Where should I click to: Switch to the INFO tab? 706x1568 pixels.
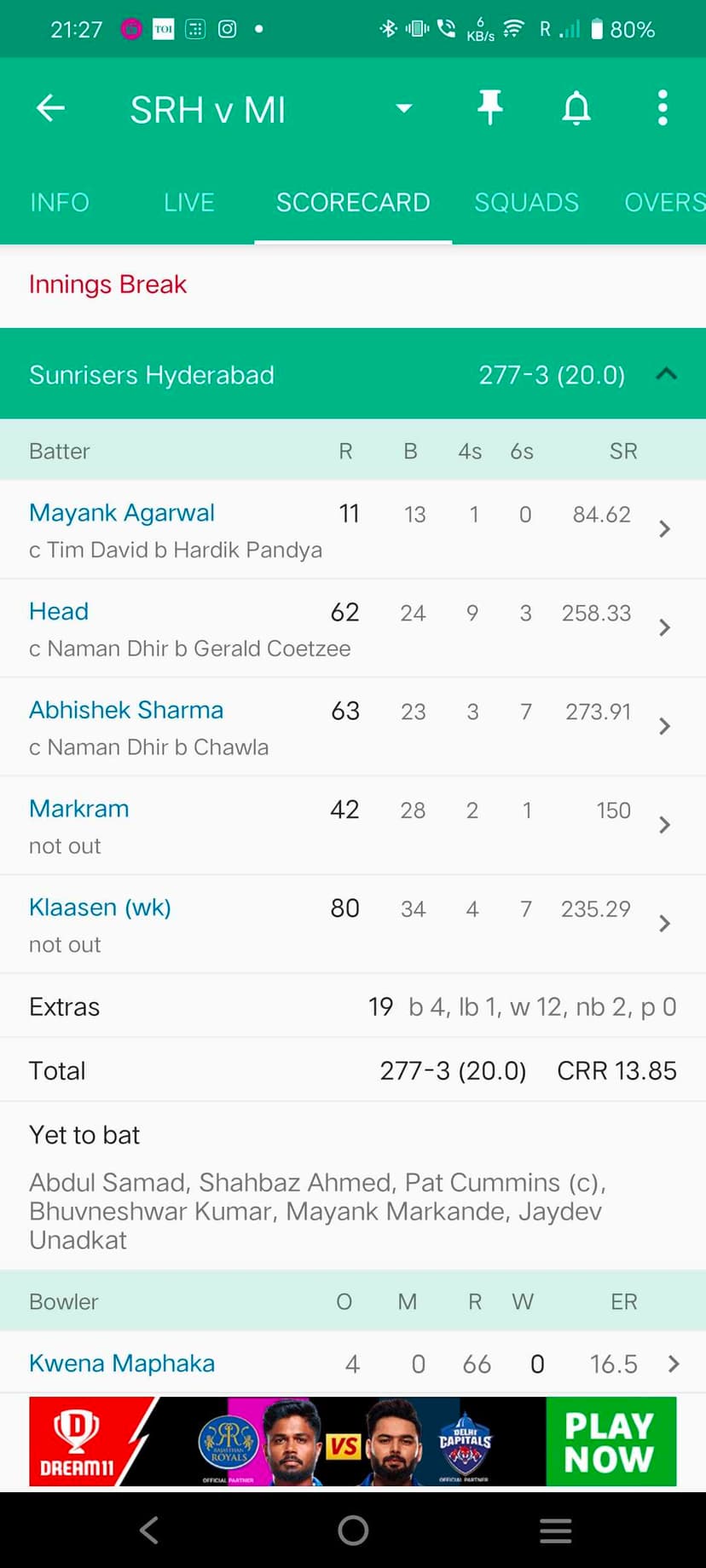pyautogui.click(x=60, y=203)
